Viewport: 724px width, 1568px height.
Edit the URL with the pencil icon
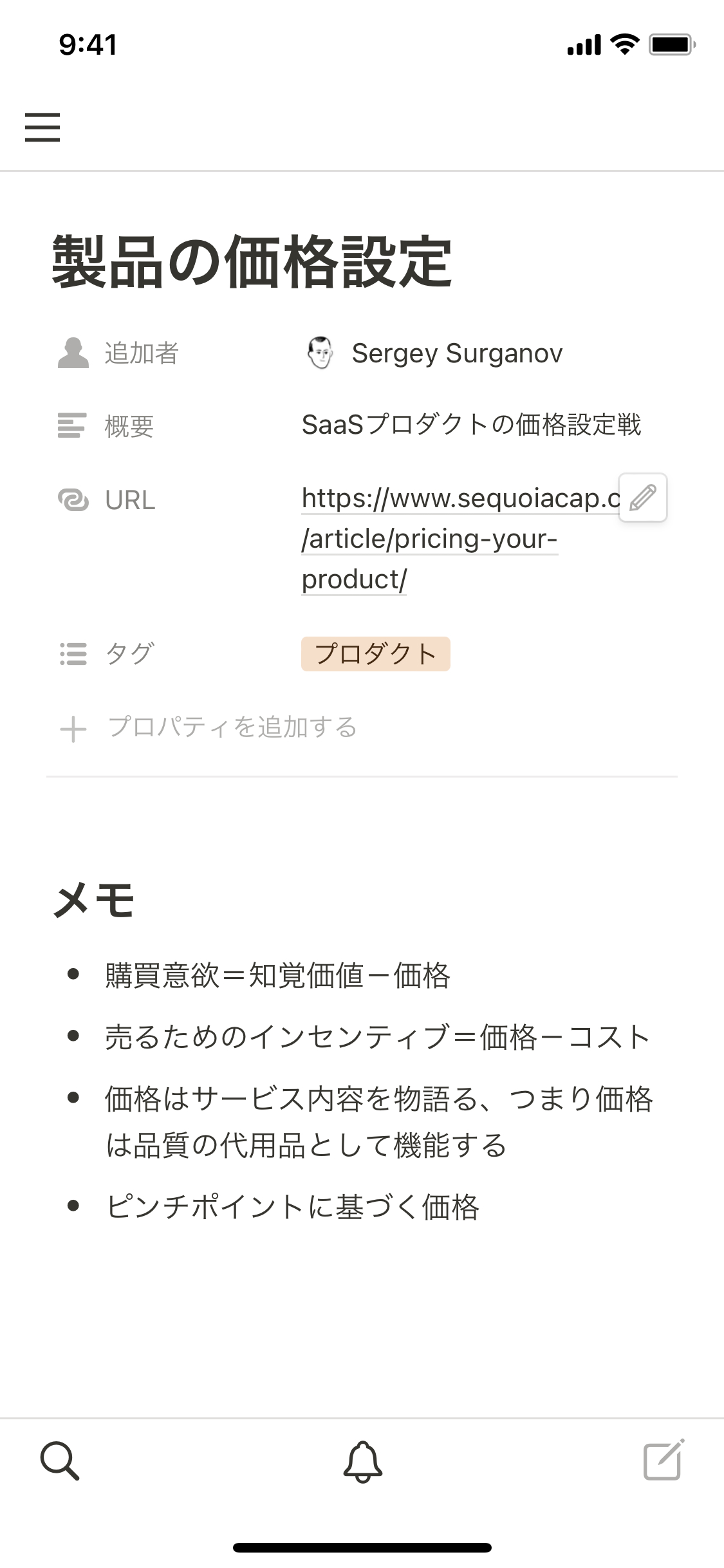pyautogui.click(x=642, y=498)
